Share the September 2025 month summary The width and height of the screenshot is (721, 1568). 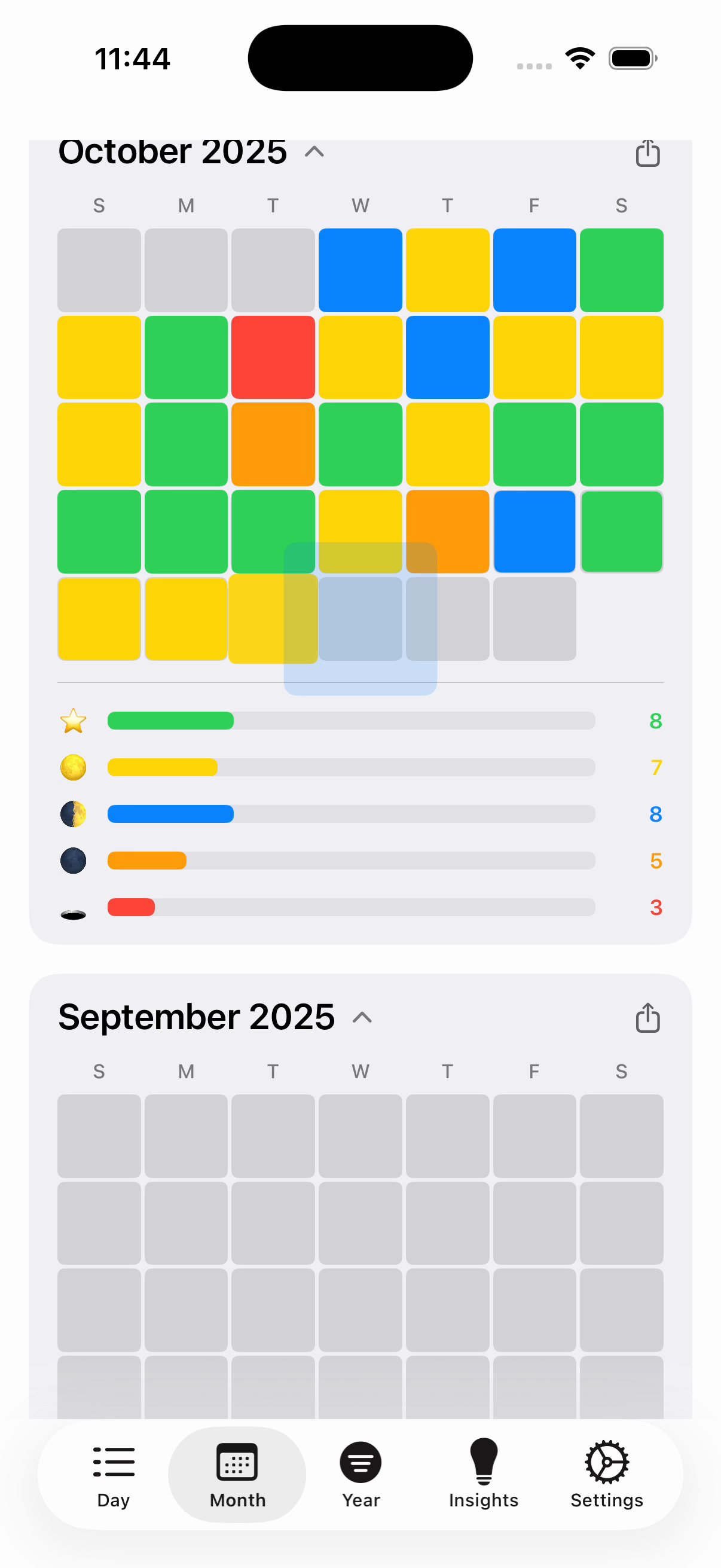tap(647, 1018)
